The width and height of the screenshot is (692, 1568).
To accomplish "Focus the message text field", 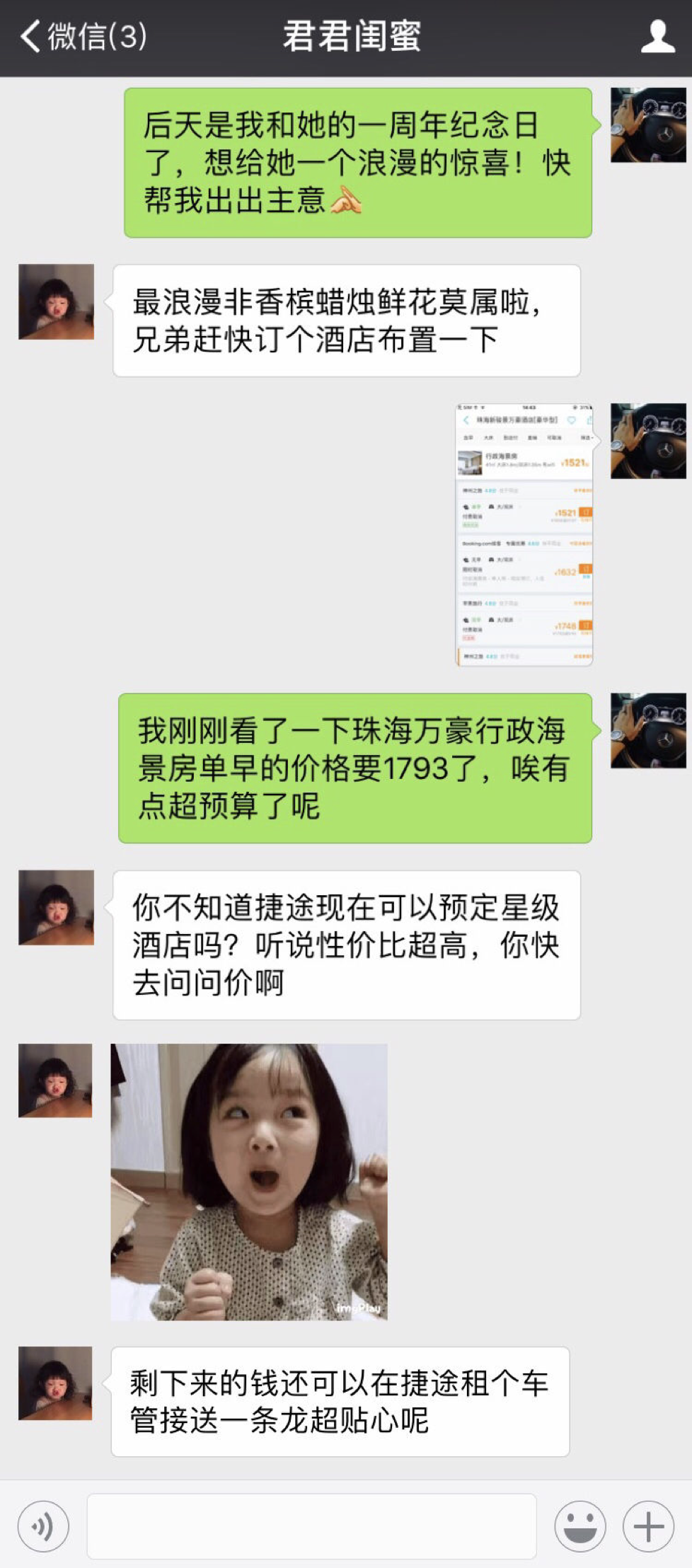I will tap(311, 1526).
